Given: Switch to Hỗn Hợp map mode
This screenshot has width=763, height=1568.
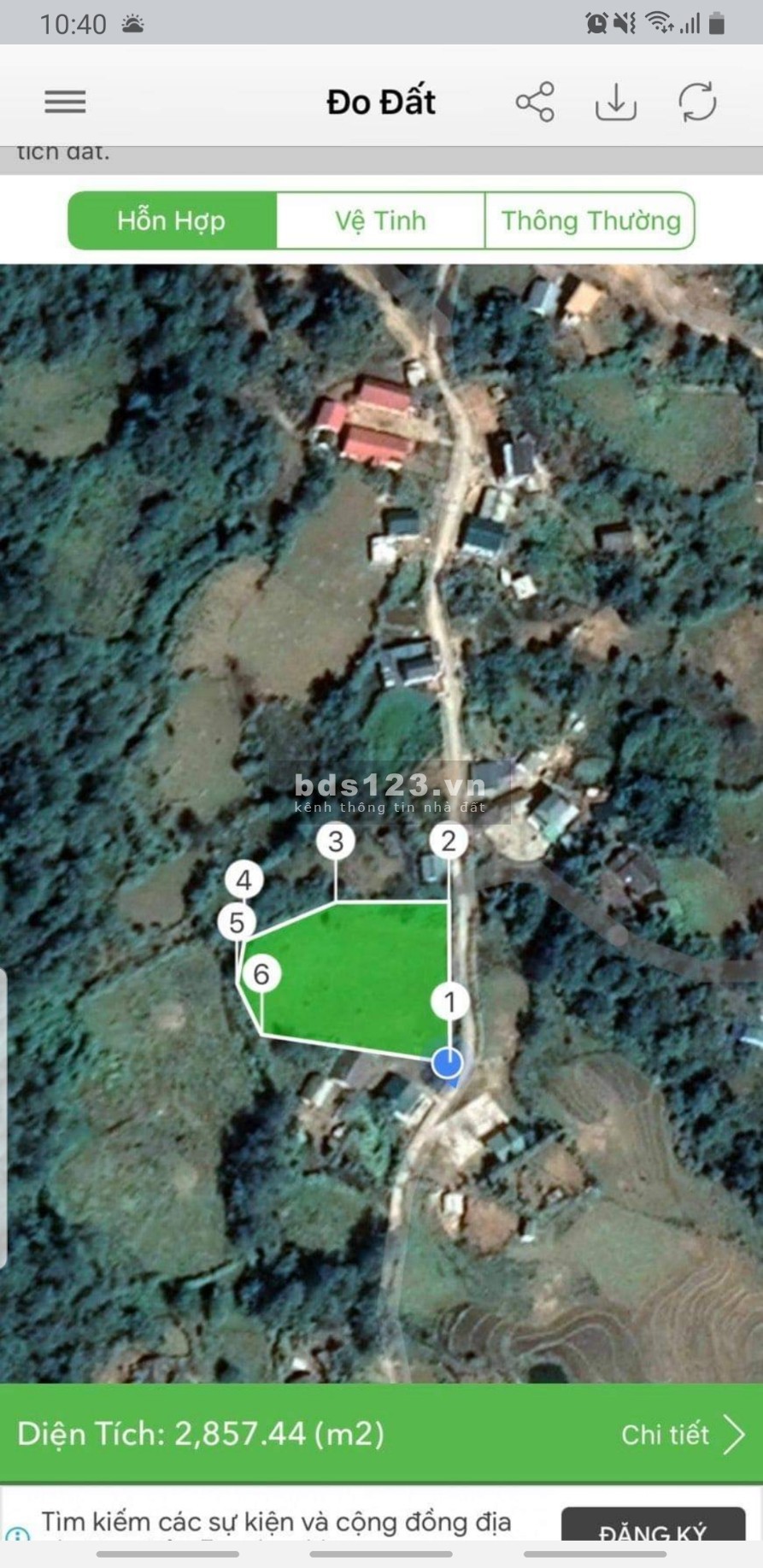Looking at the screenshot, I should click(x=172, y=220).
